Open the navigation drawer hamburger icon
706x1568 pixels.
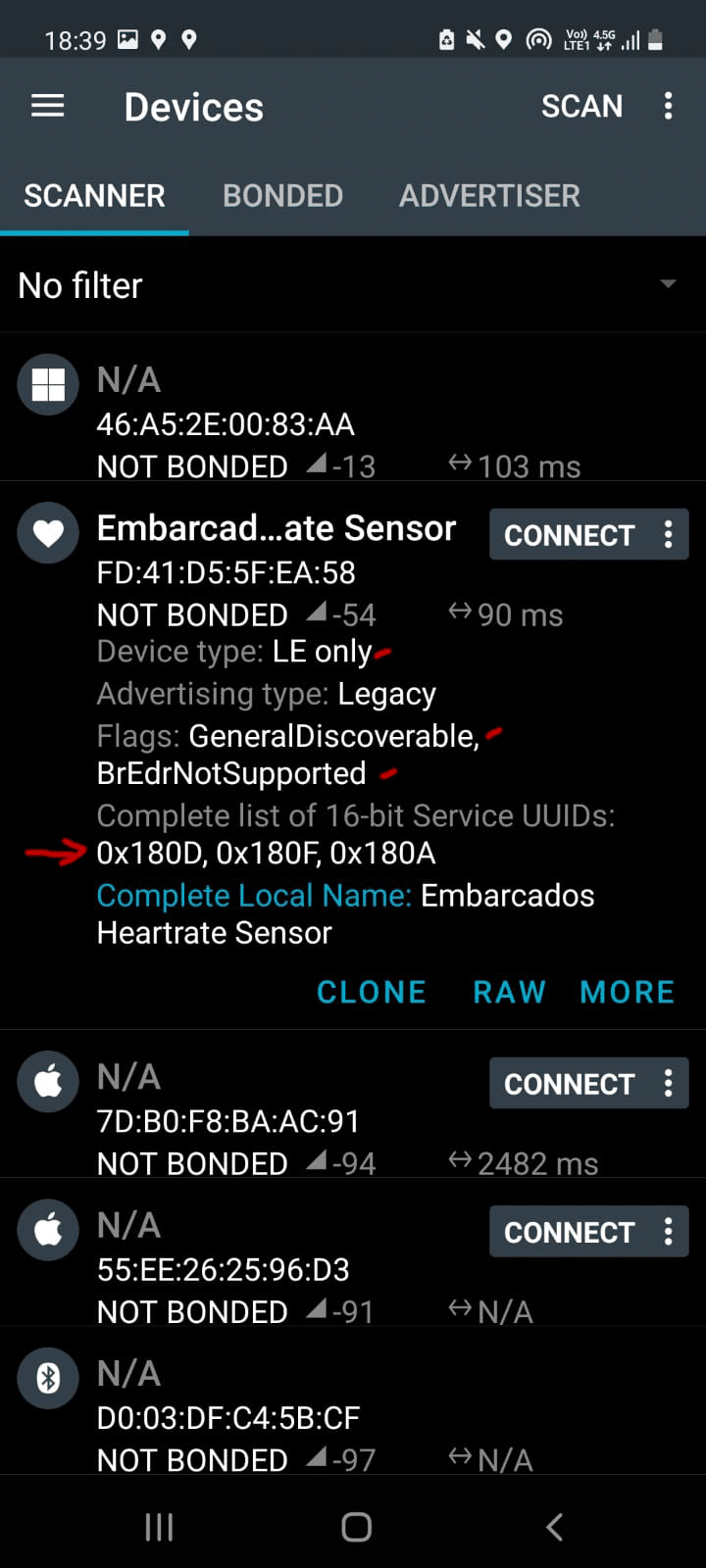point(46,106)
